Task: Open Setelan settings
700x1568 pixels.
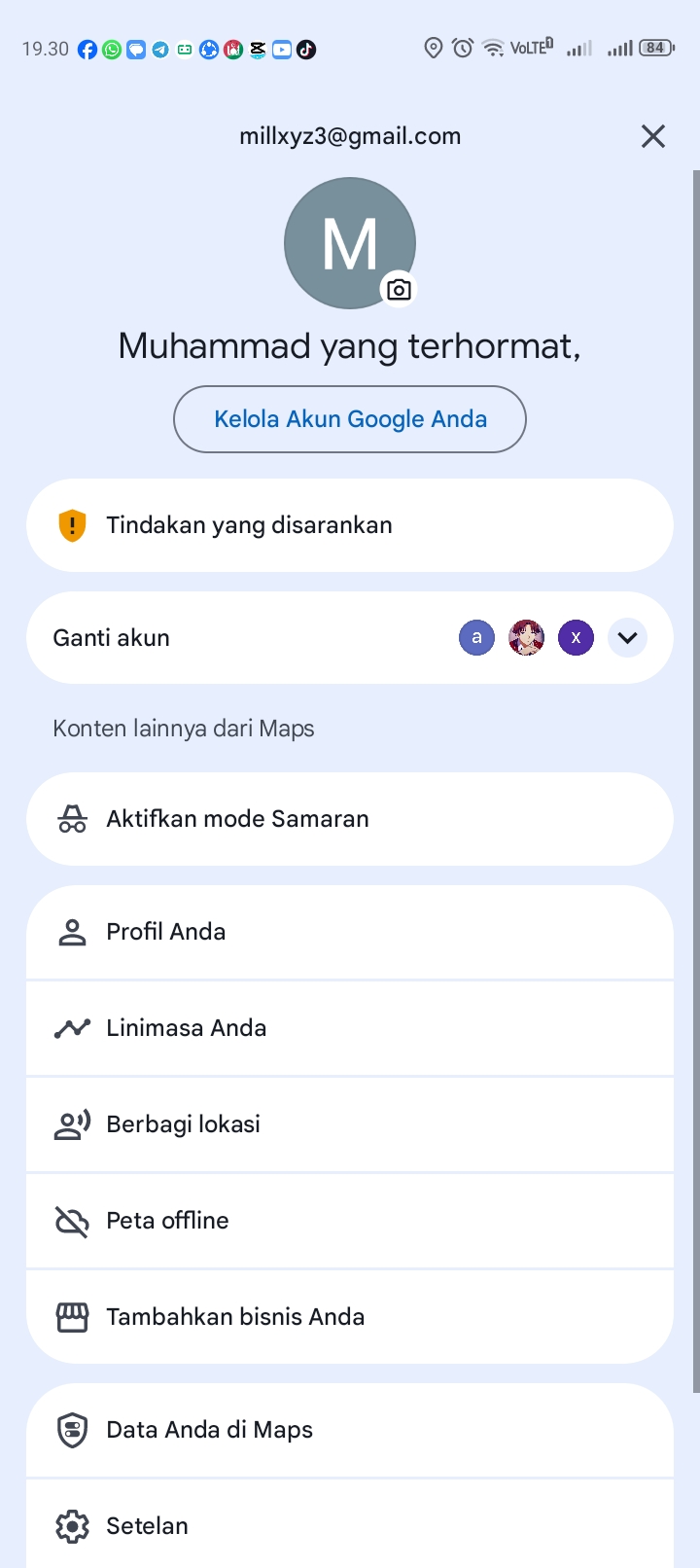Action: pos(350,1525)
